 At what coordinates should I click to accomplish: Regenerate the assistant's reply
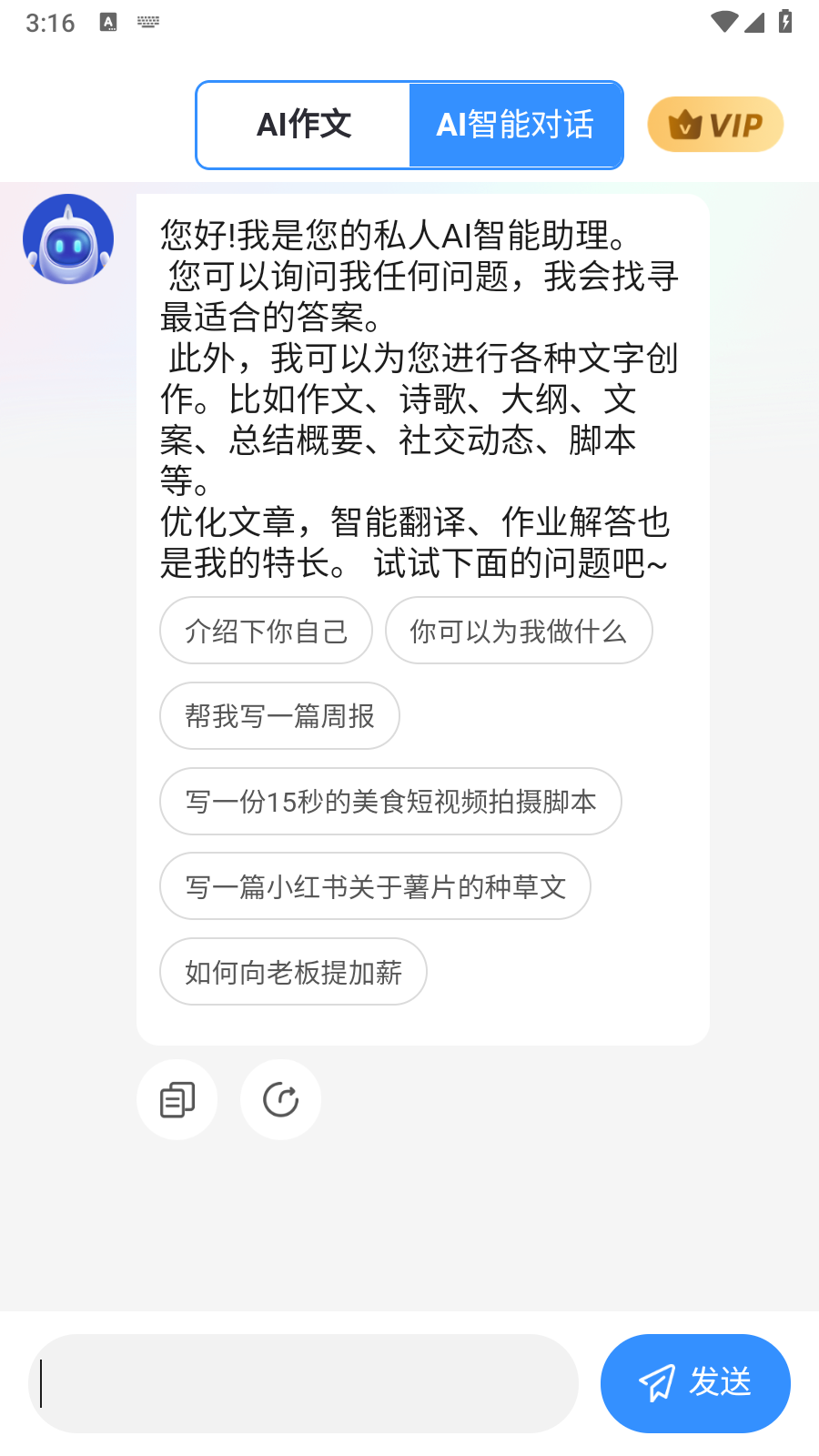(x=280, y=1099)
